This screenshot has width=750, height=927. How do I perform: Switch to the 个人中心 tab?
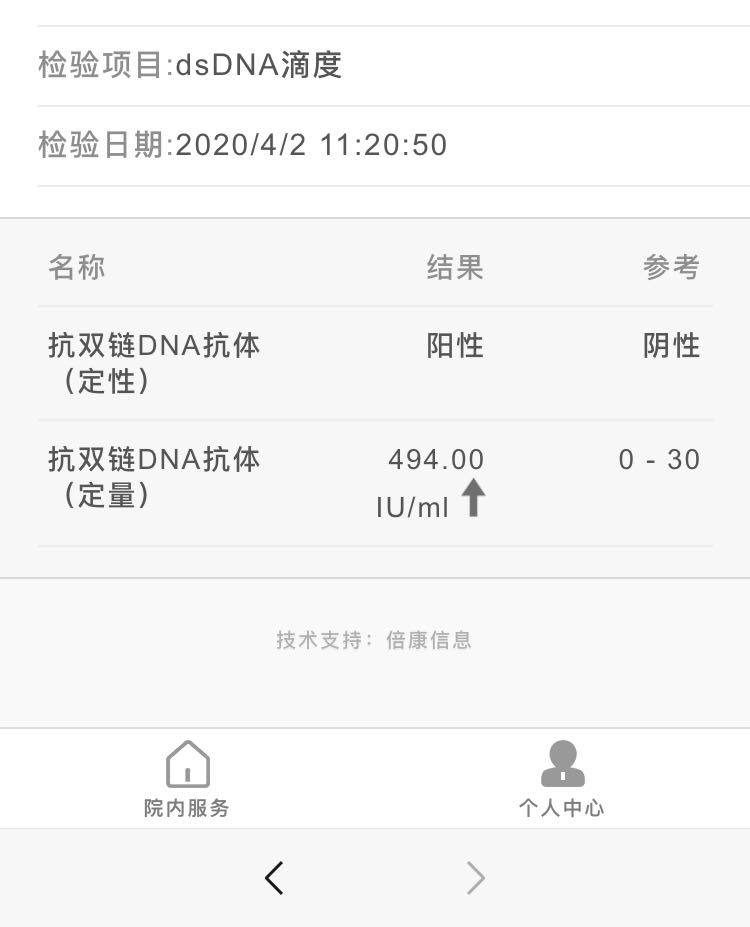[x=561, y=779]
